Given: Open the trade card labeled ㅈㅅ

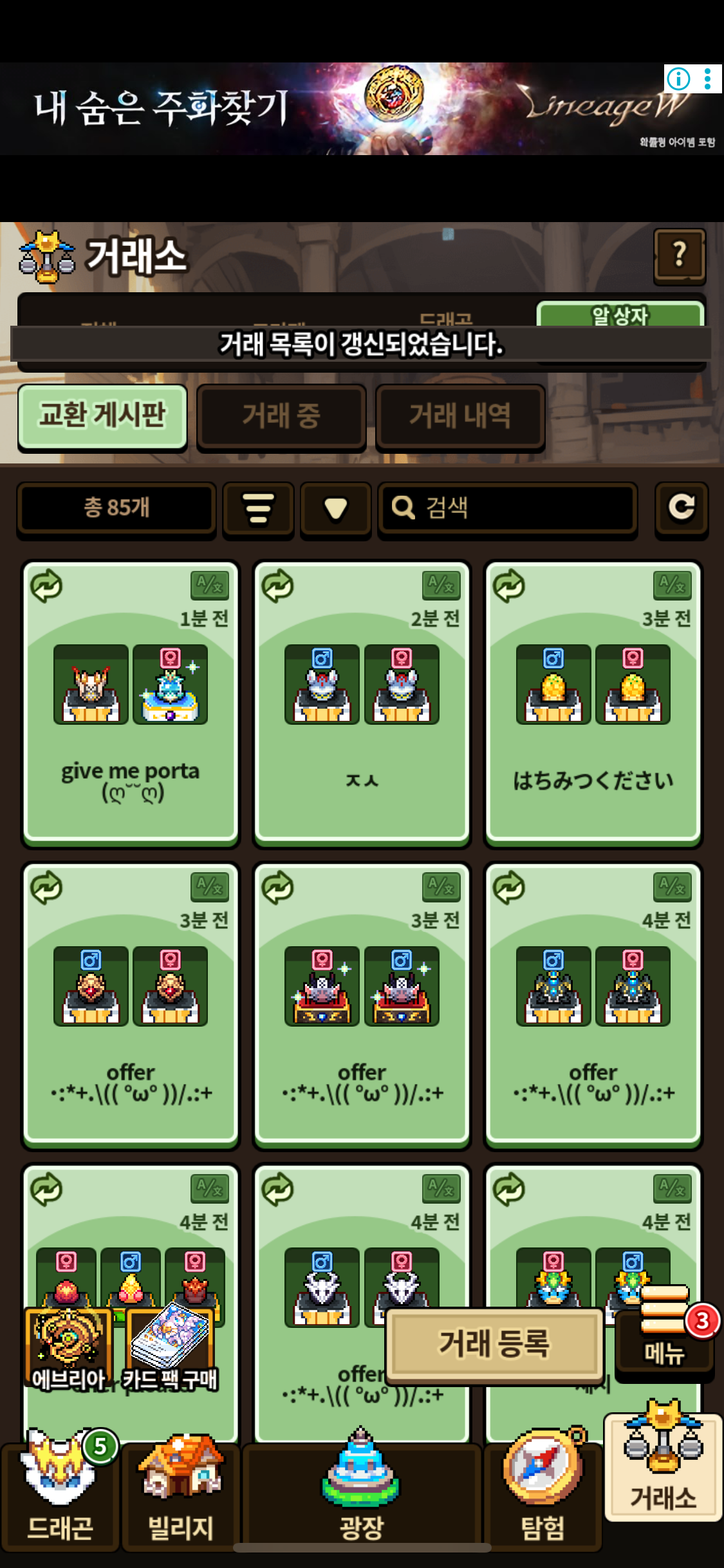Looking at the screenshot, I should tap(362, 740).
